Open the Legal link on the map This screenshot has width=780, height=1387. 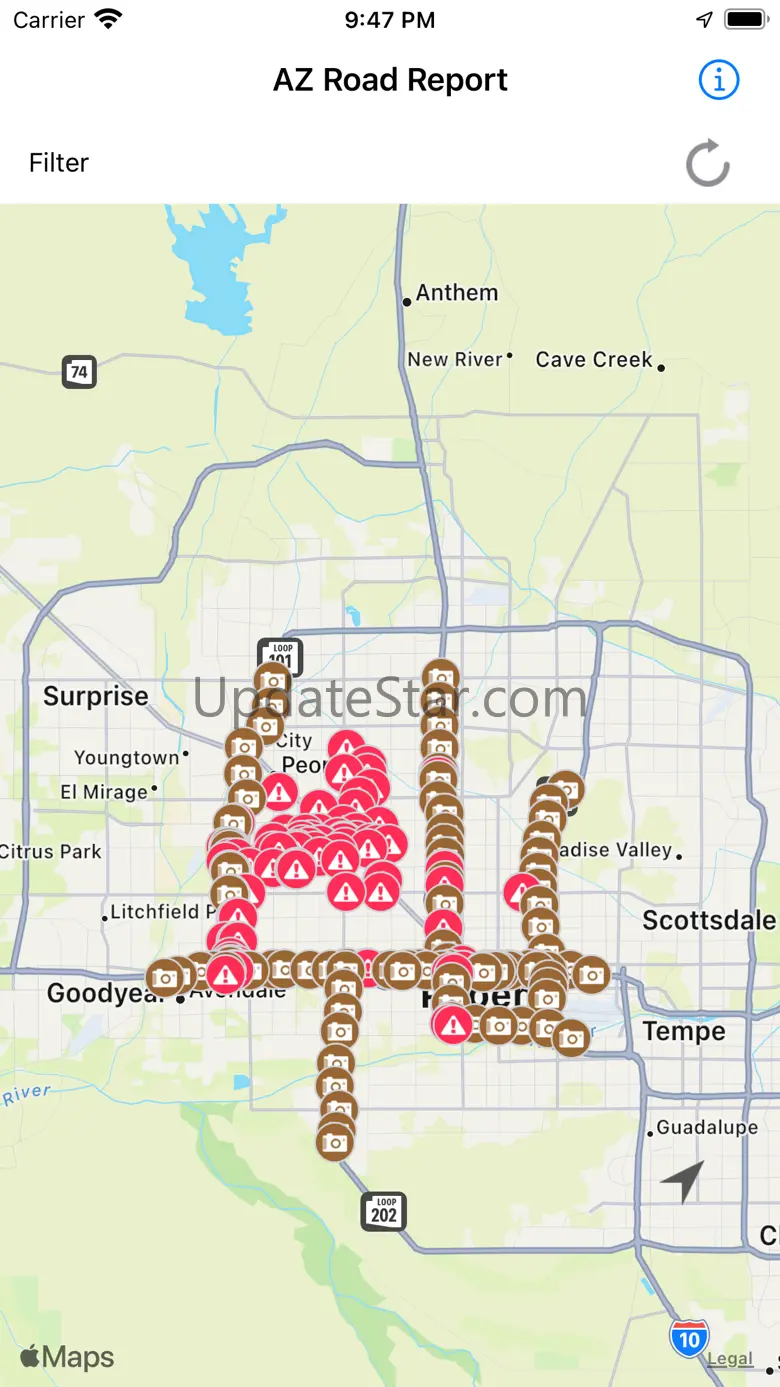pos(730,1359)
